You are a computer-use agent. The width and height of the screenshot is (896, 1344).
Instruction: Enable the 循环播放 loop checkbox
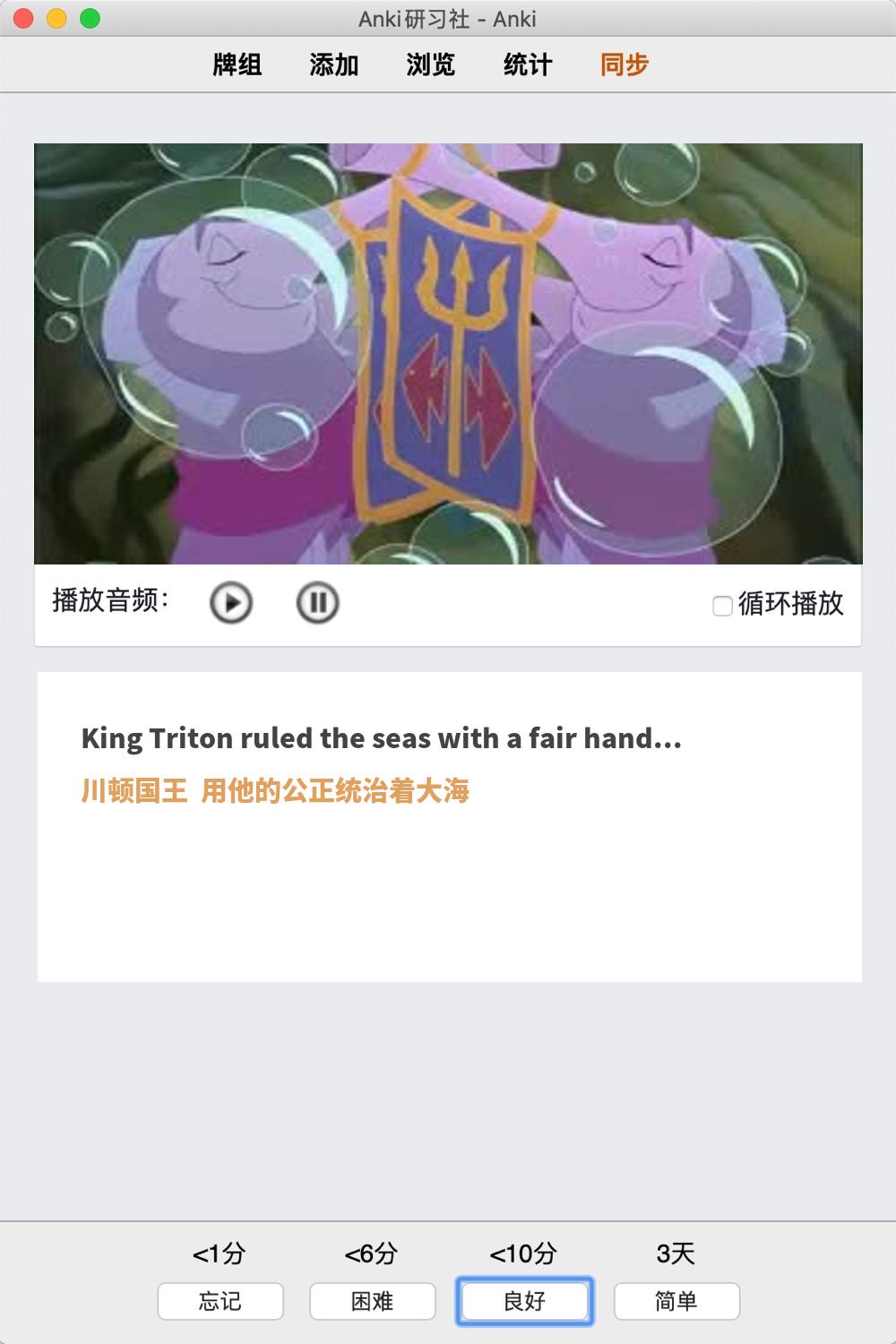pyautogui.click(x=722, y=606)
